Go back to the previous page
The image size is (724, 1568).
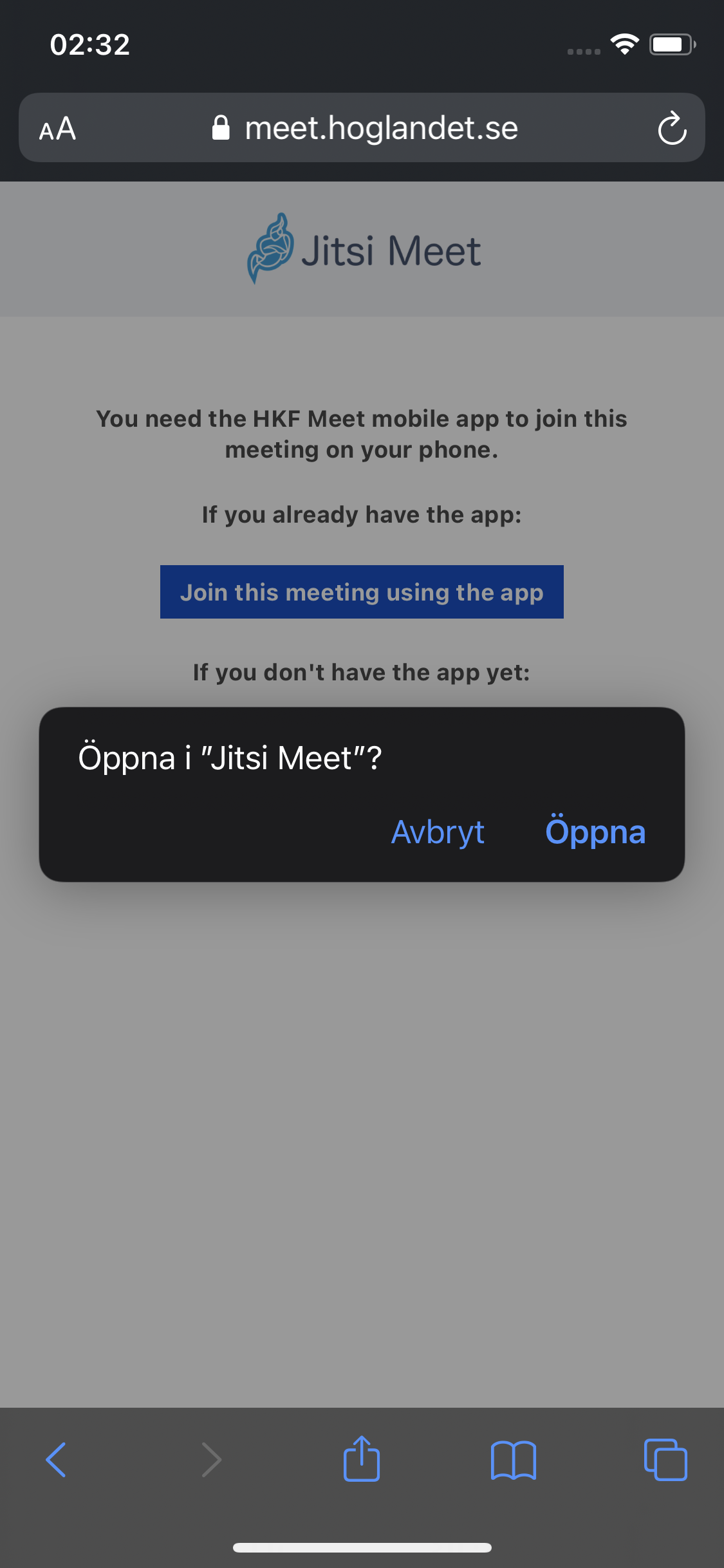tap(57, 1459)
